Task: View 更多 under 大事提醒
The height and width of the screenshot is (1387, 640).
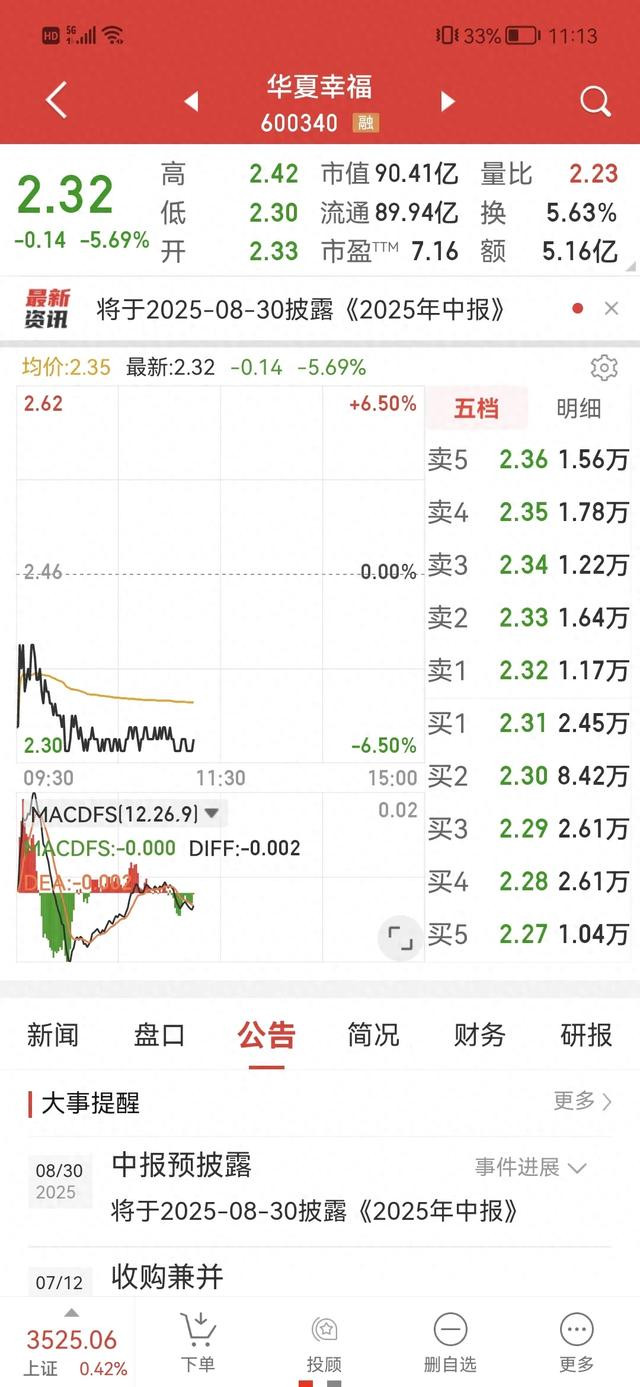Action: [583, 1101]
